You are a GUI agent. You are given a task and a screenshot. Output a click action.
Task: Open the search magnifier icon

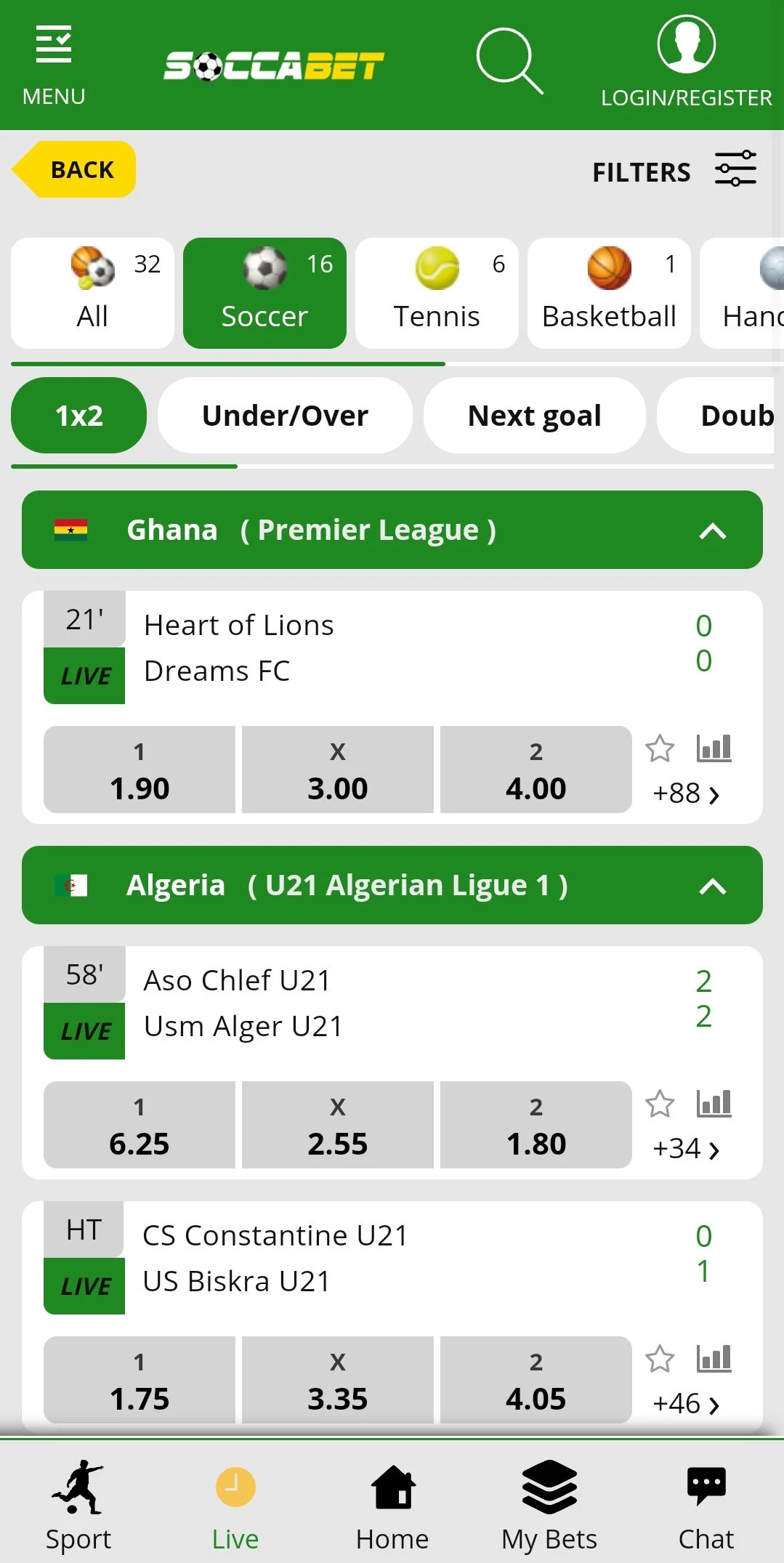(509, 62)
